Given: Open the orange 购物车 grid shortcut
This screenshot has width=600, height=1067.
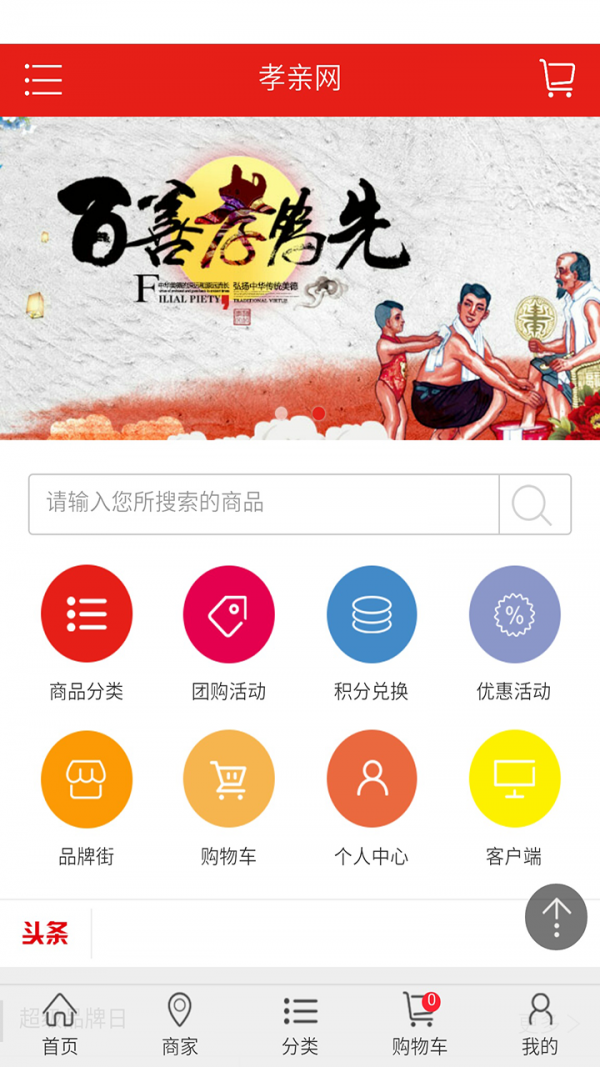Looking at the screenshot, I should (x=228, y=779).
